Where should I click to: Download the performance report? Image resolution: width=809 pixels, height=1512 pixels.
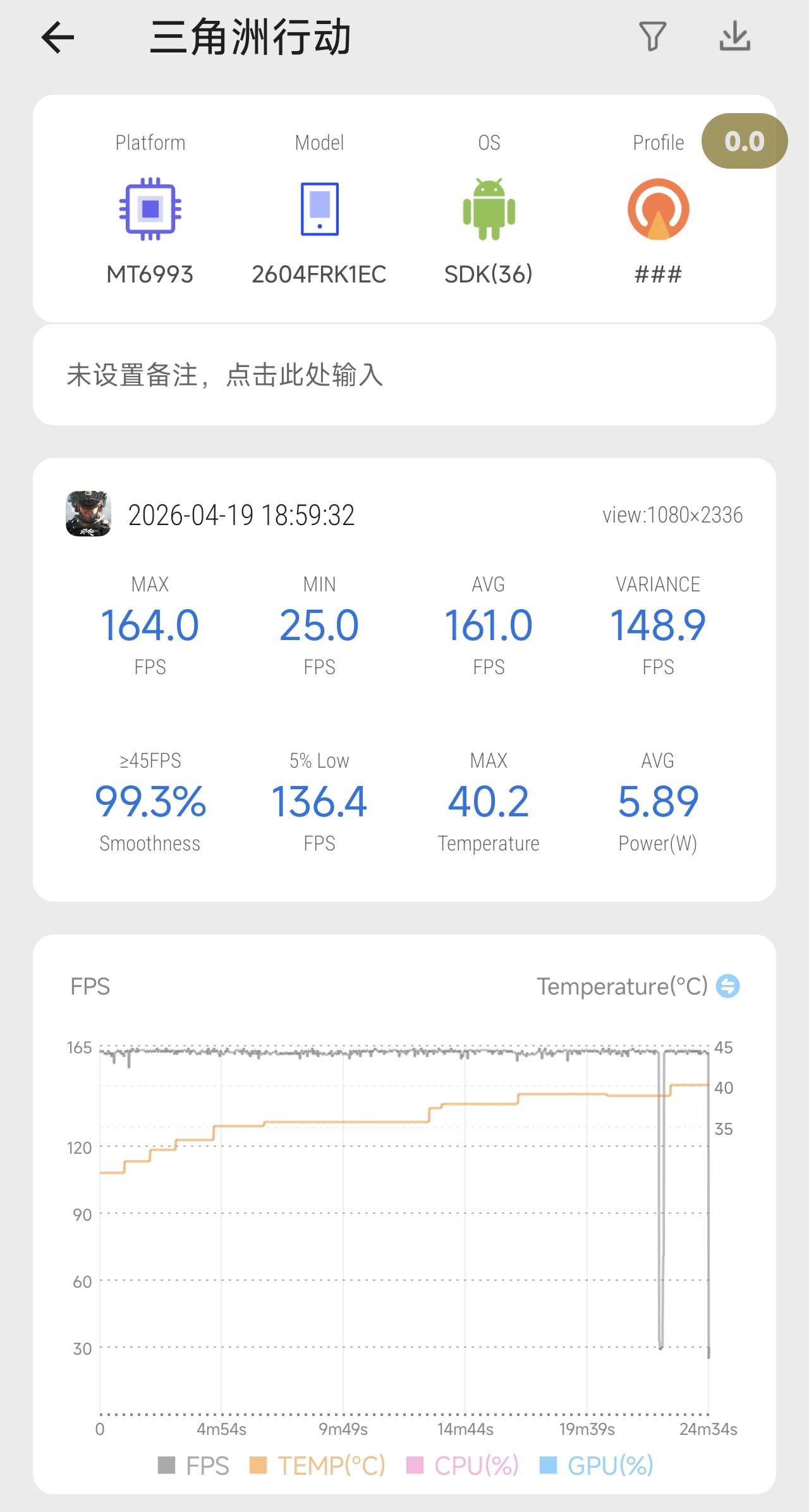point(734,37)
